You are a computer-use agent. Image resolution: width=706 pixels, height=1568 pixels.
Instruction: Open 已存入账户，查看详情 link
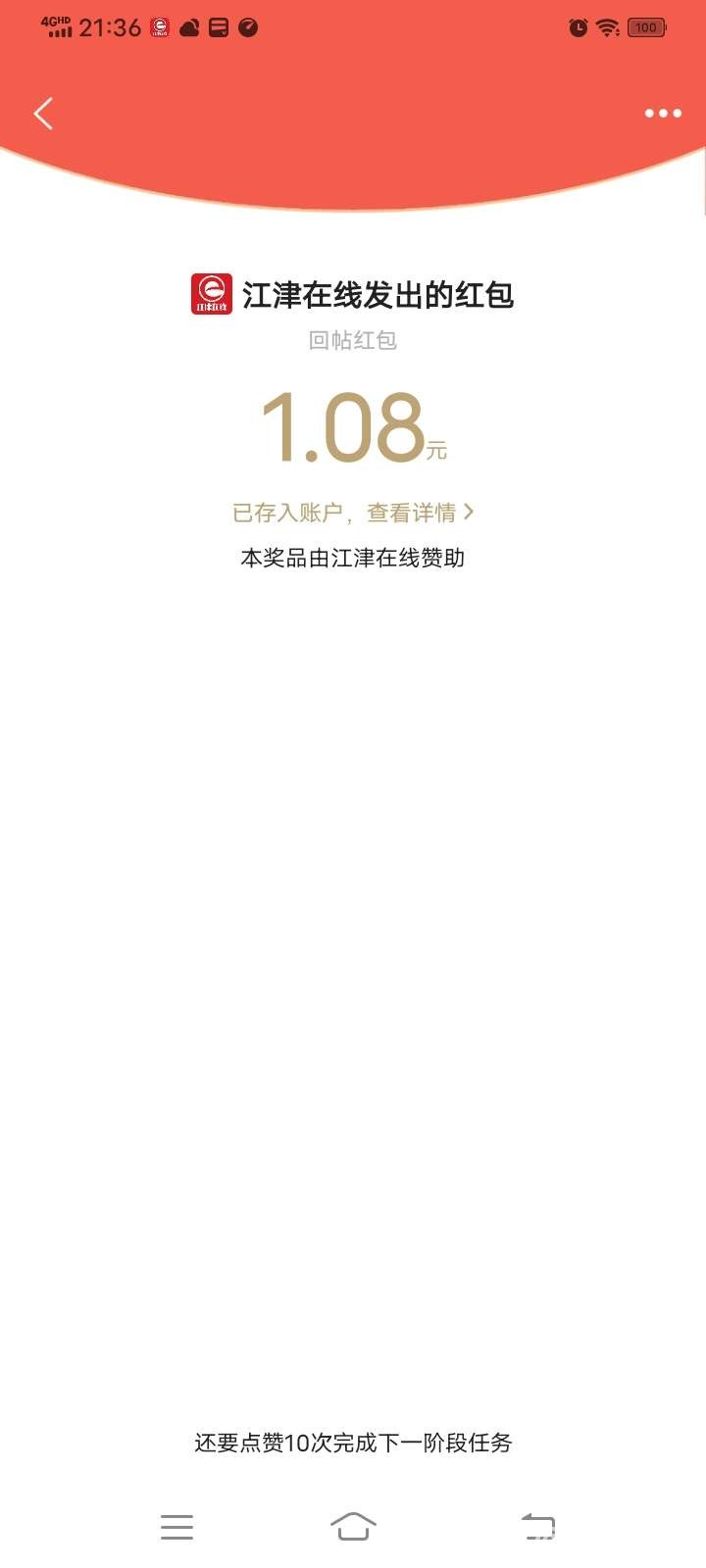(x=353, y=513)
